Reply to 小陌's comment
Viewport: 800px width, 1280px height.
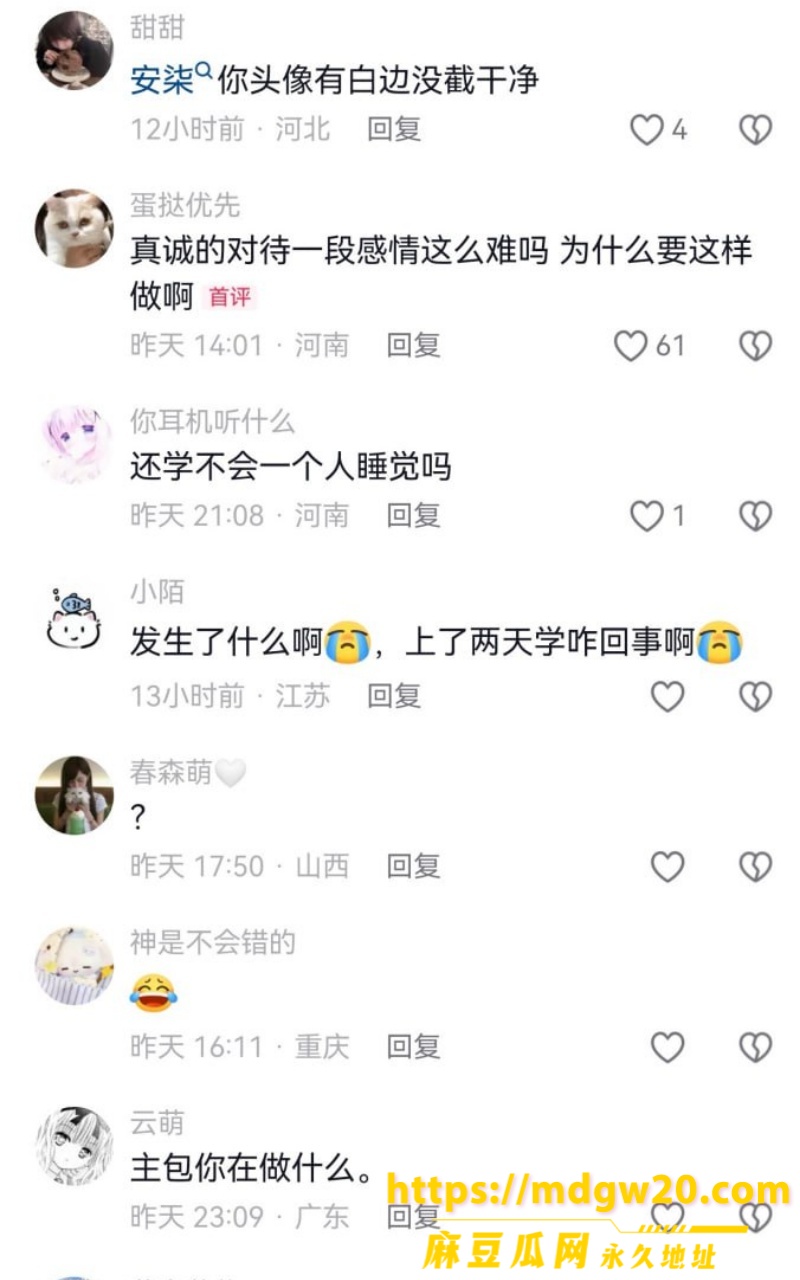(394, 695)
